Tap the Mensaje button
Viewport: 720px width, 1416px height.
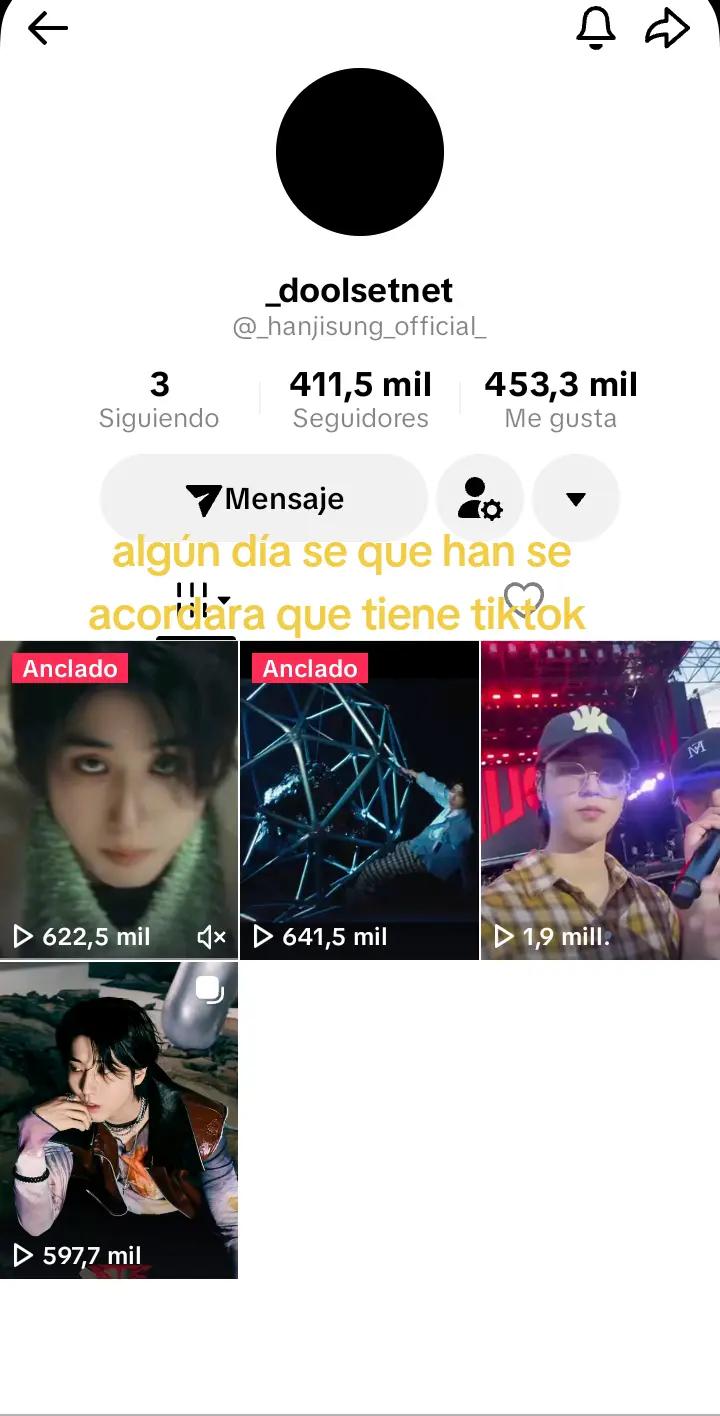click(x=264, y=498)
